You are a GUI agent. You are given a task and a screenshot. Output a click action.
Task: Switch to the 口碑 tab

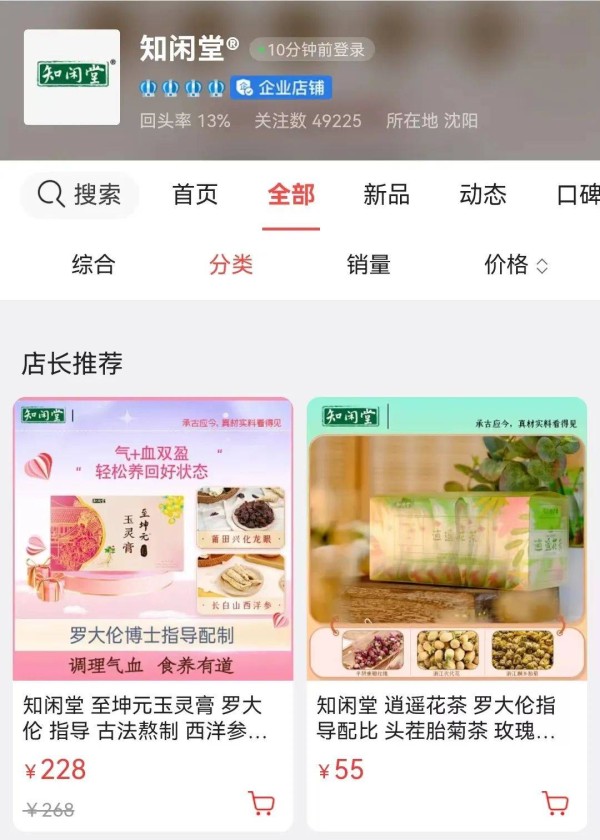coord(577,195)
